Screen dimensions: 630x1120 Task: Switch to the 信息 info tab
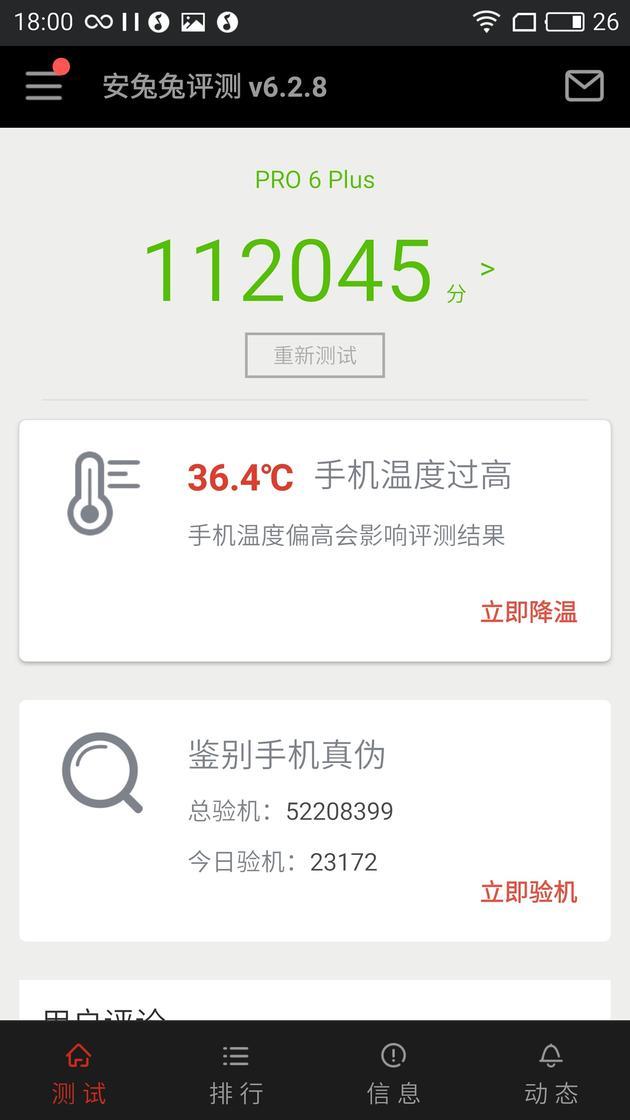(393, 1072)
